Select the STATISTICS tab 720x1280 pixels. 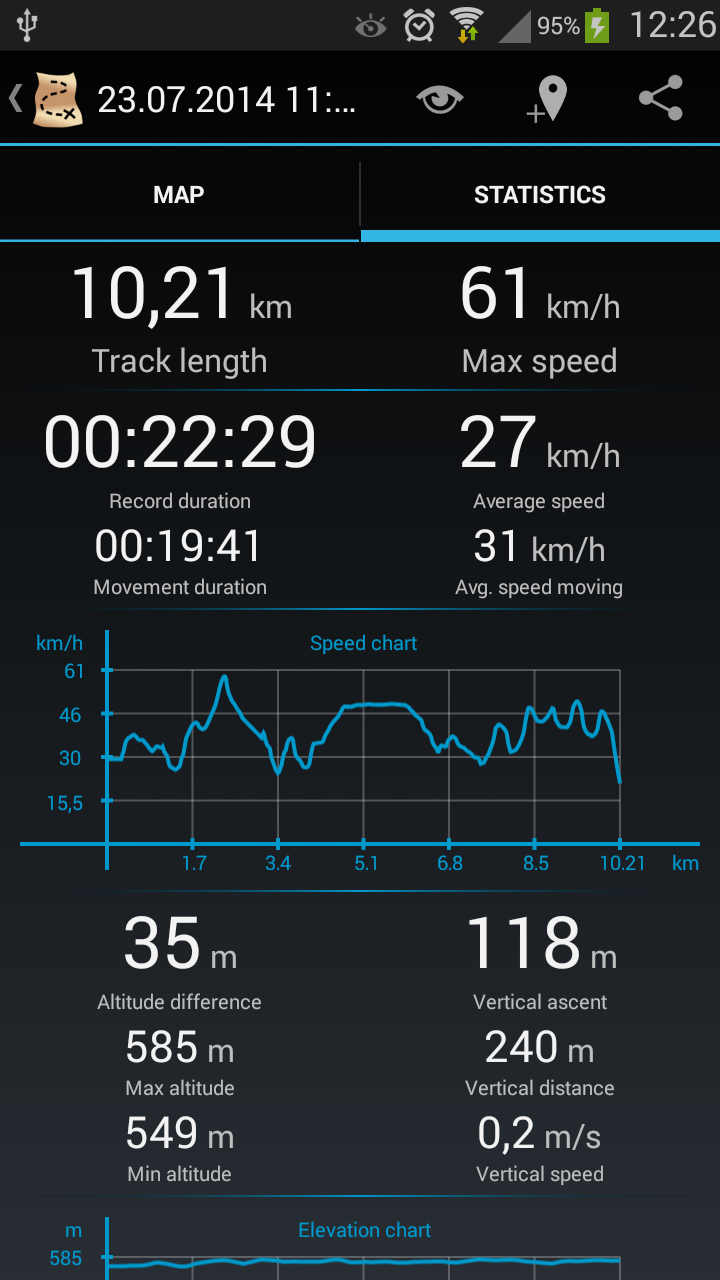pyautogui.click(x=539, y=194)
